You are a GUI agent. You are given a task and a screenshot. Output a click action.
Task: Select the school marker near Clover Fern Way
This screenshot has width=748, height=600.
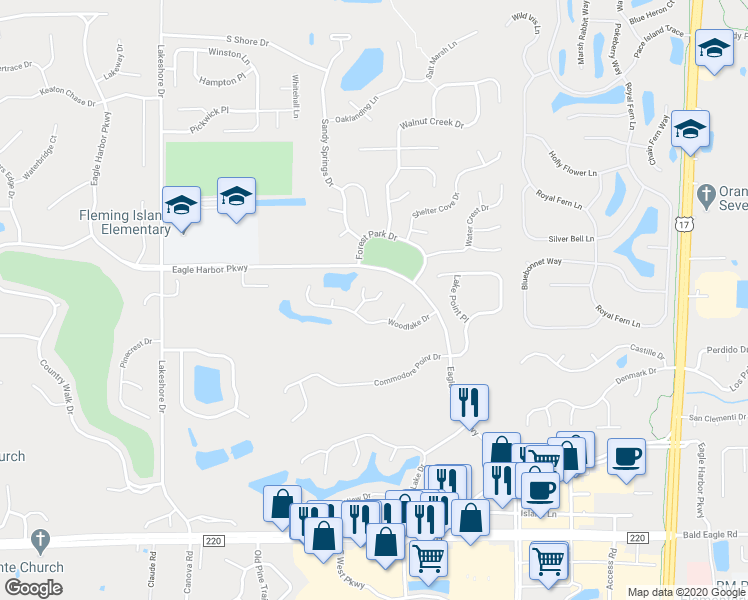tap(690, 130)
